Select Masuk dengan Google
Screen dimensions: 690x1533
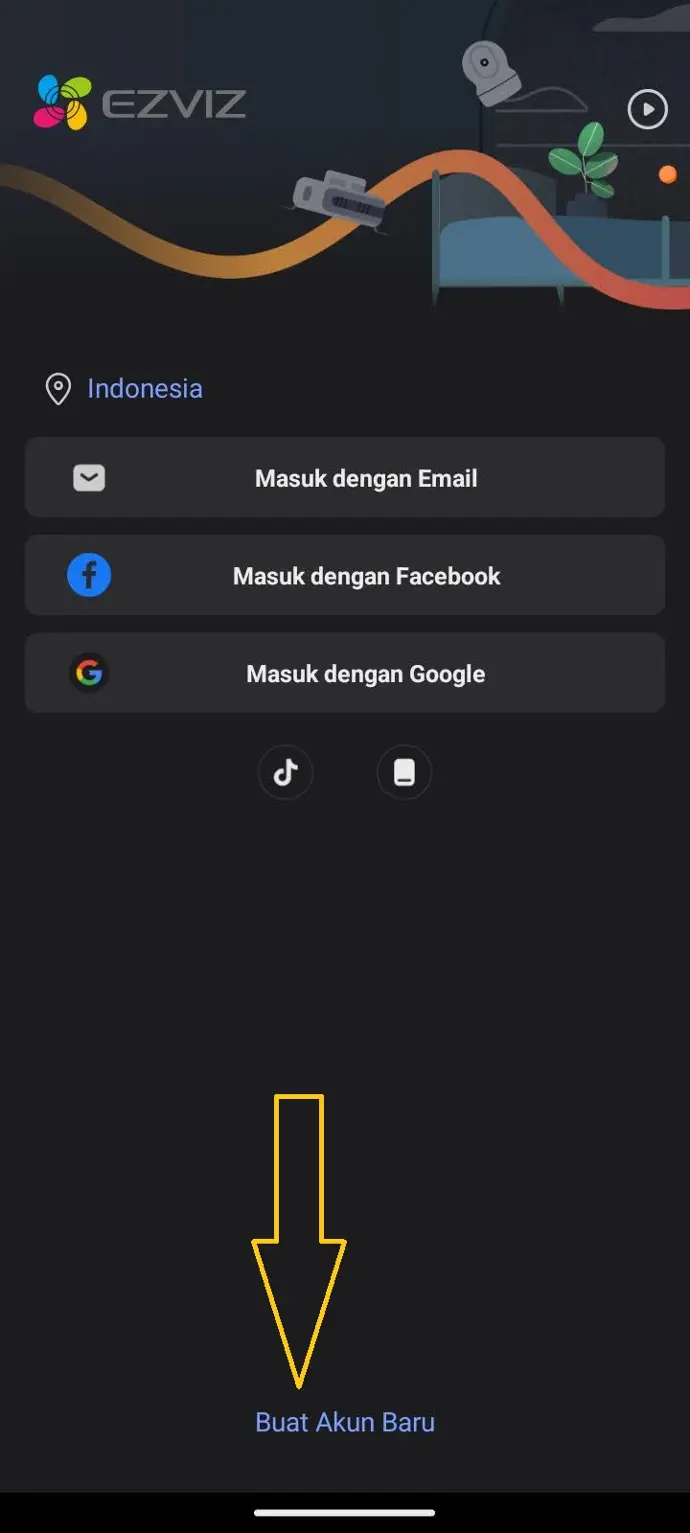(345, 673)
